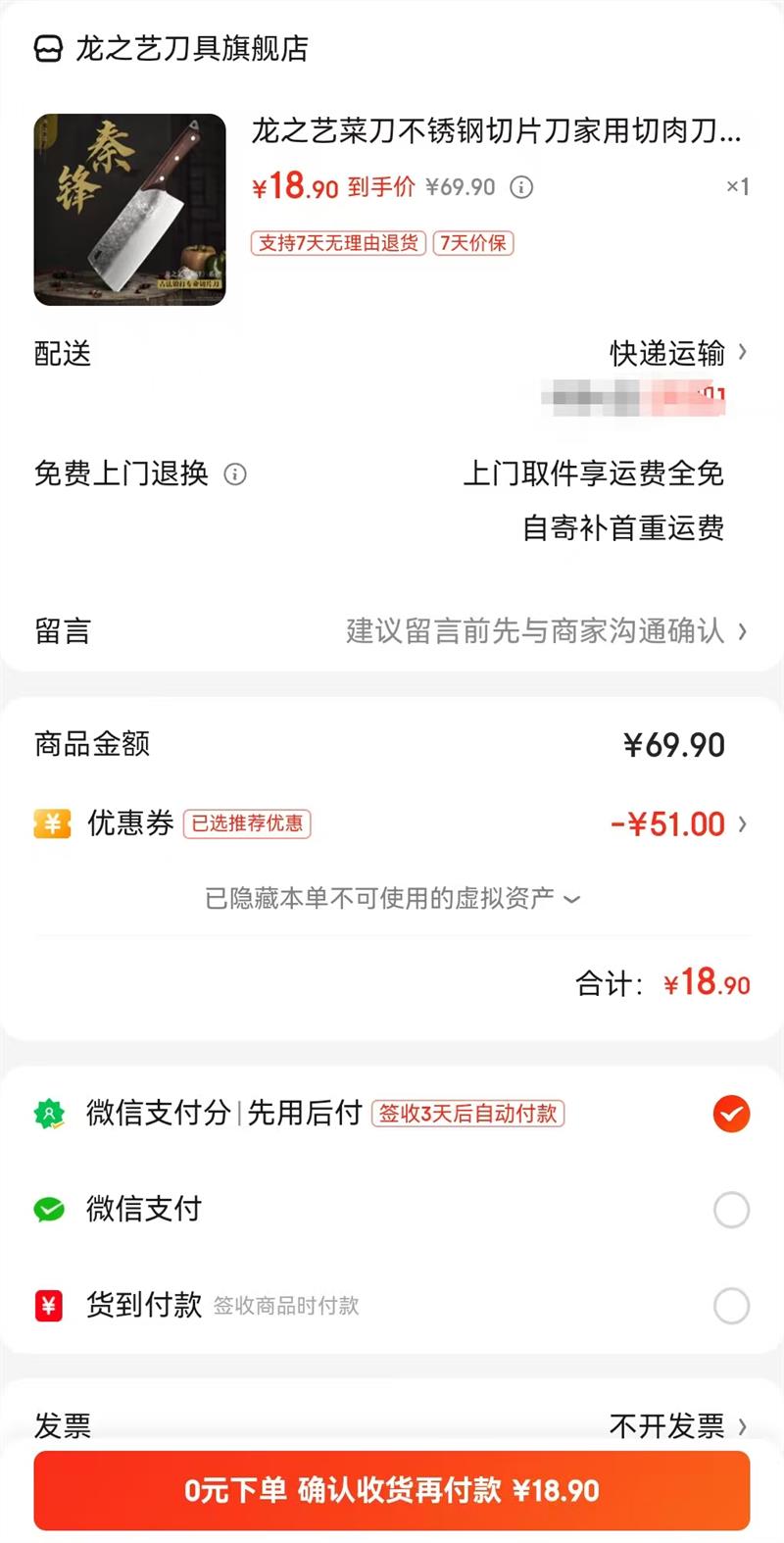Expand 已隐藏本单不可使用的虚拟资产
Viewport: 784px width, 1543px height.
click(392, 898)
